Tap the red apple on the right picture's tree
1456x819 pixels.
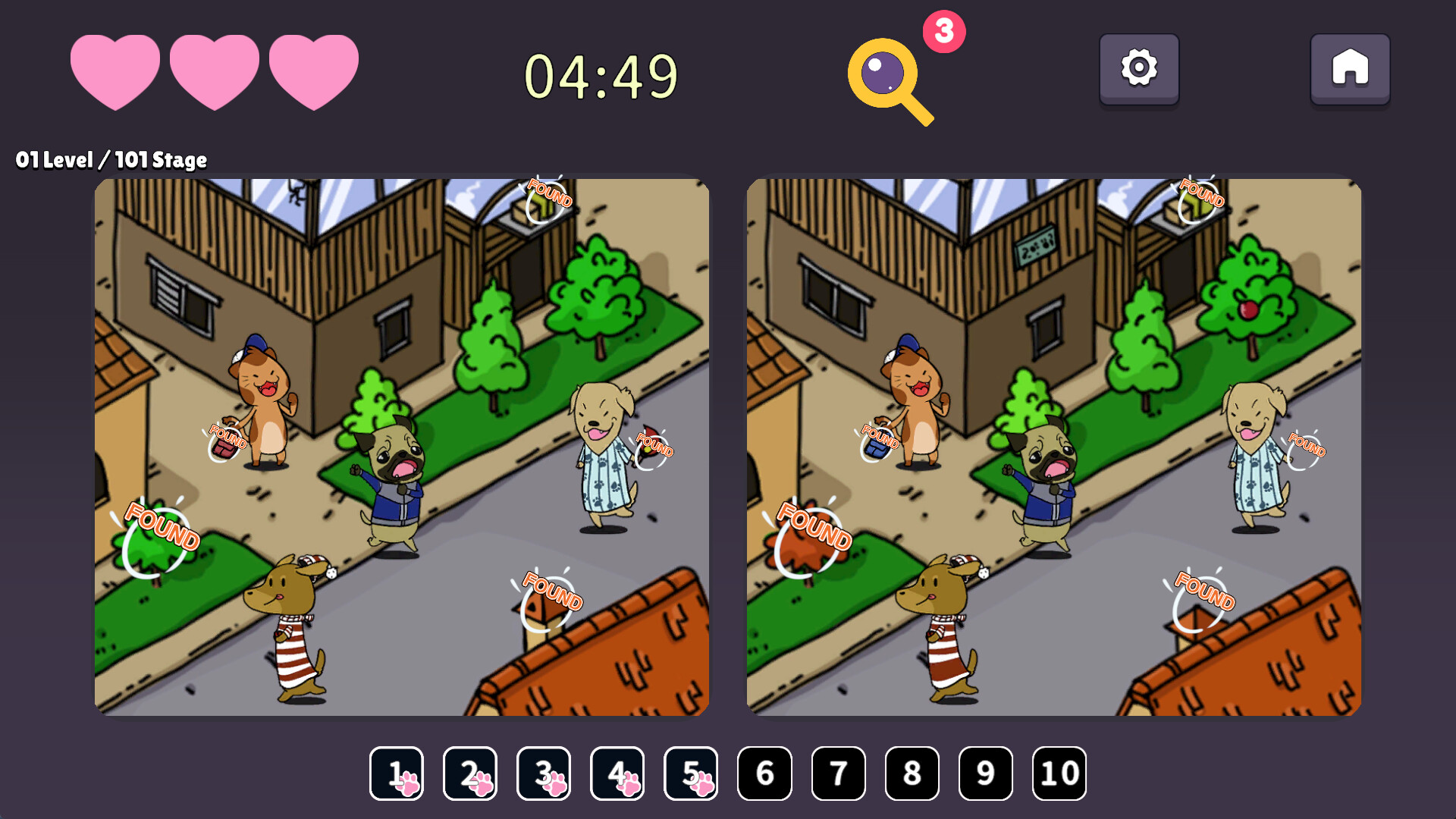point(1248,309)
